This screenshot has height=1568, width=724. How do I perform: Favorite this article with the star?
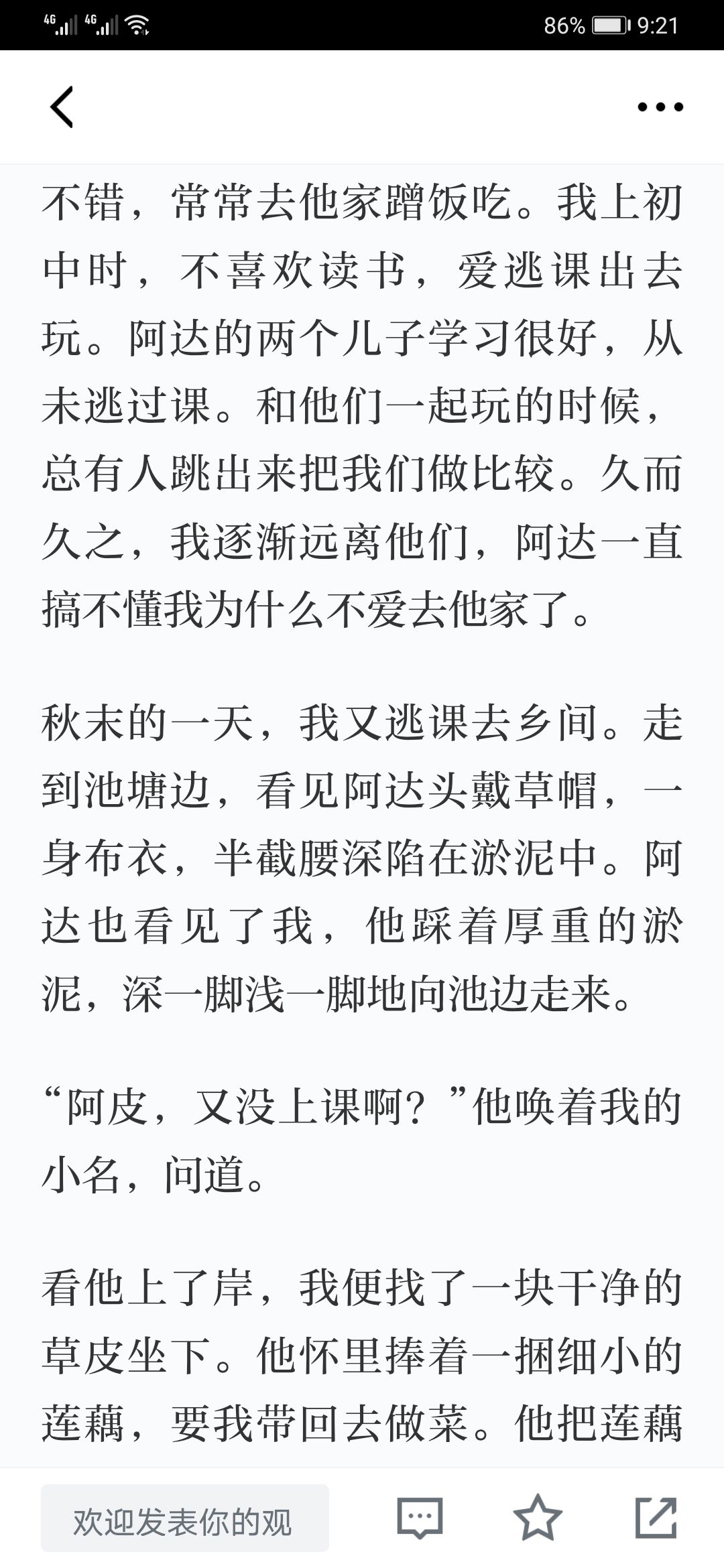click(538, 1518)
